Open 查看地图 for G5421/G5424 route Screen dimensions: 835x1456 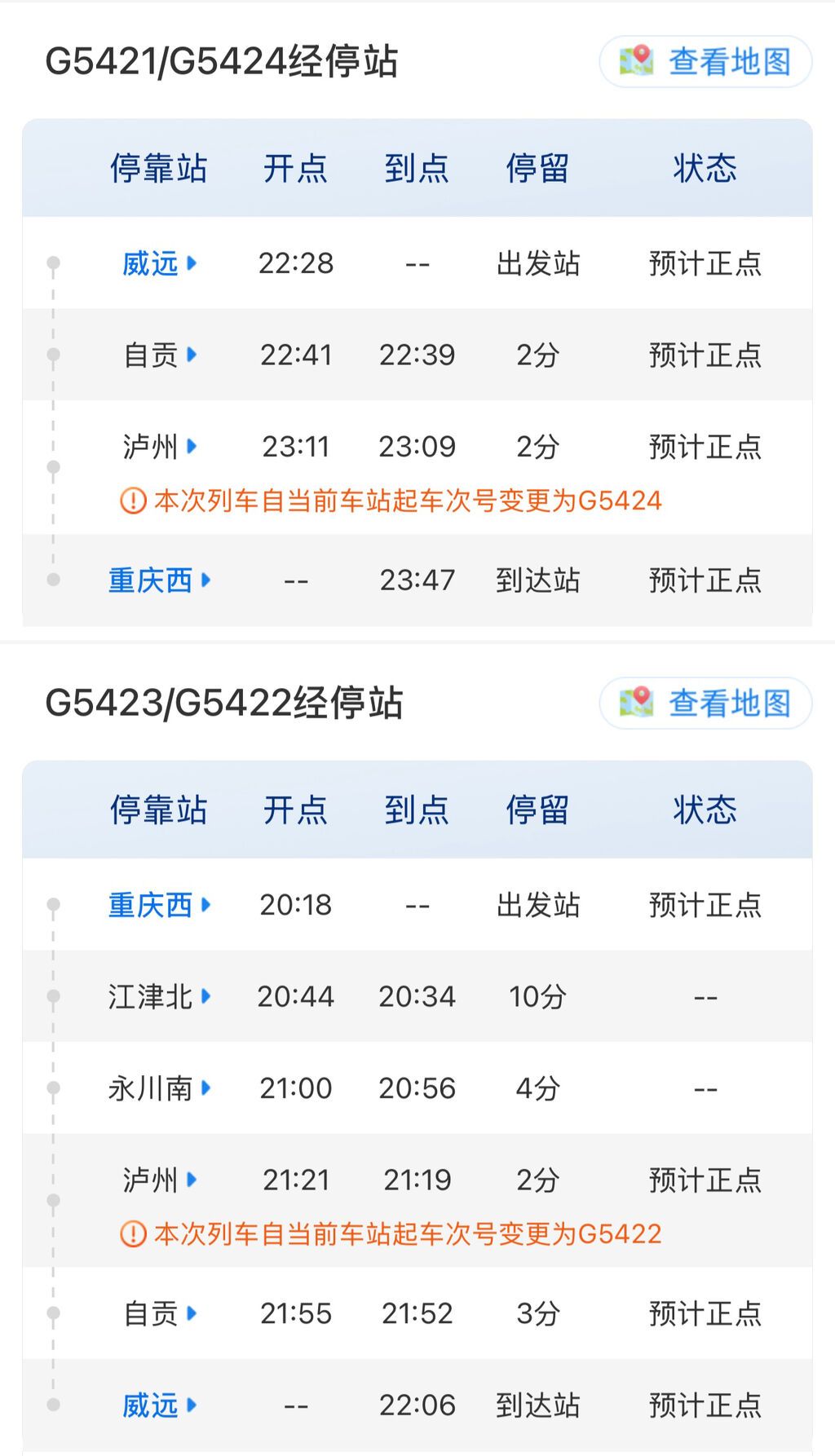[705, 62]
